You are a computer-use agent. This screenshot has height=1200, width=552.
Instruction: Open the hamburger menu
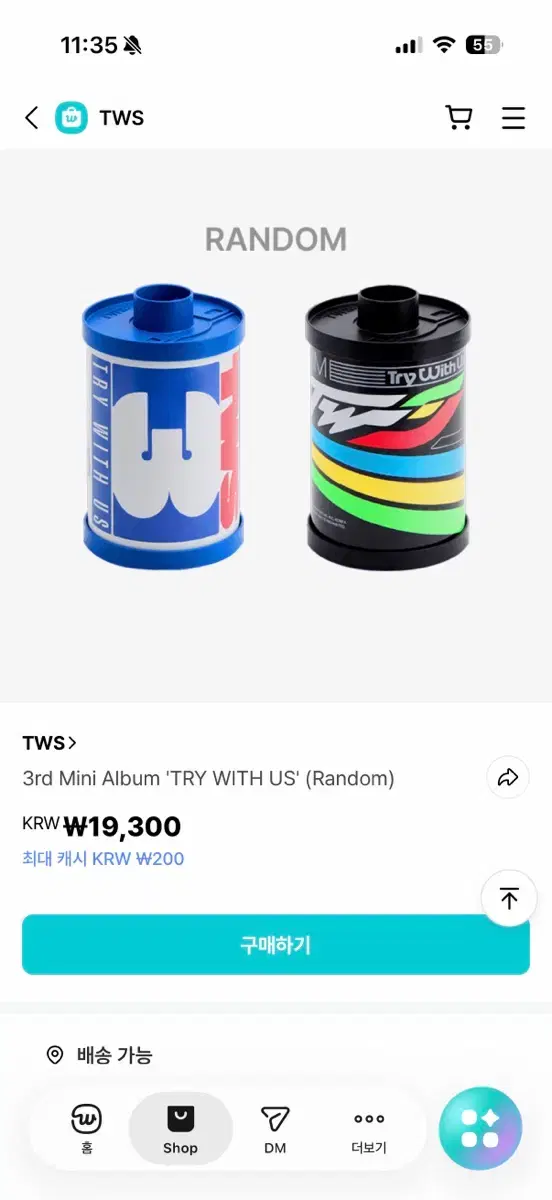513,118
